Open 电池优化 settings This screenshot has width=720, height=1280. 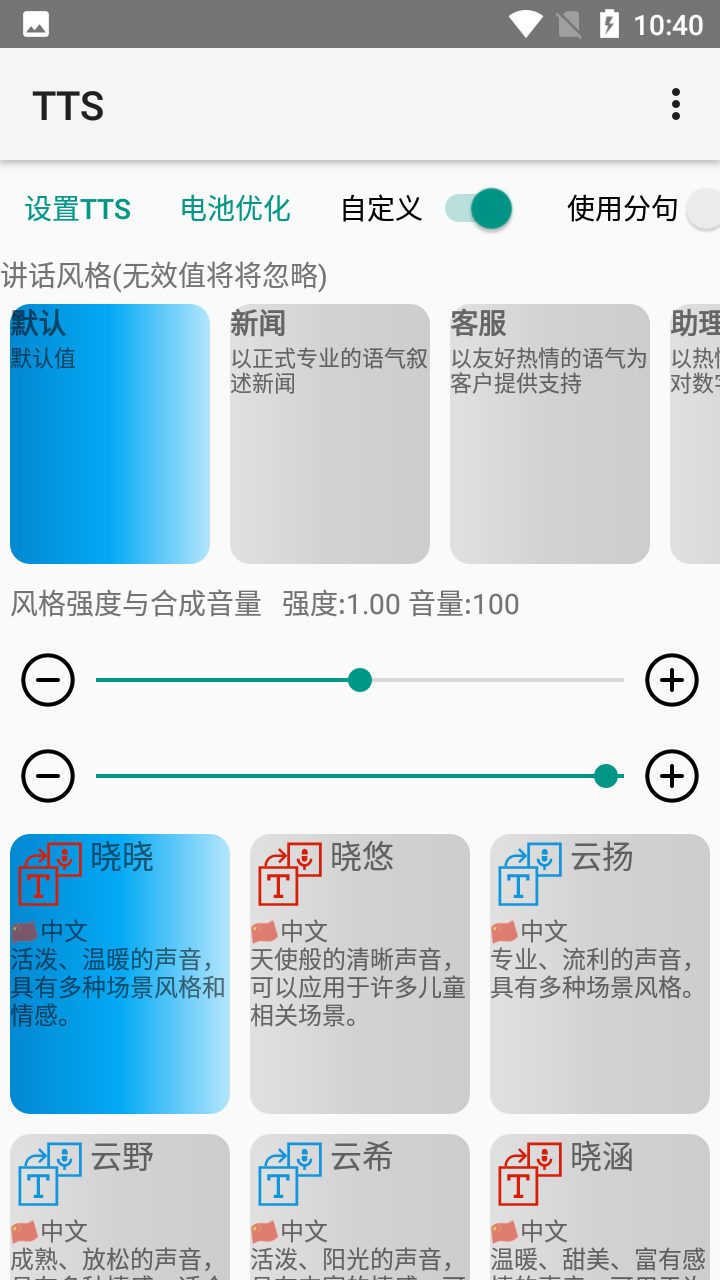(235, 209)
